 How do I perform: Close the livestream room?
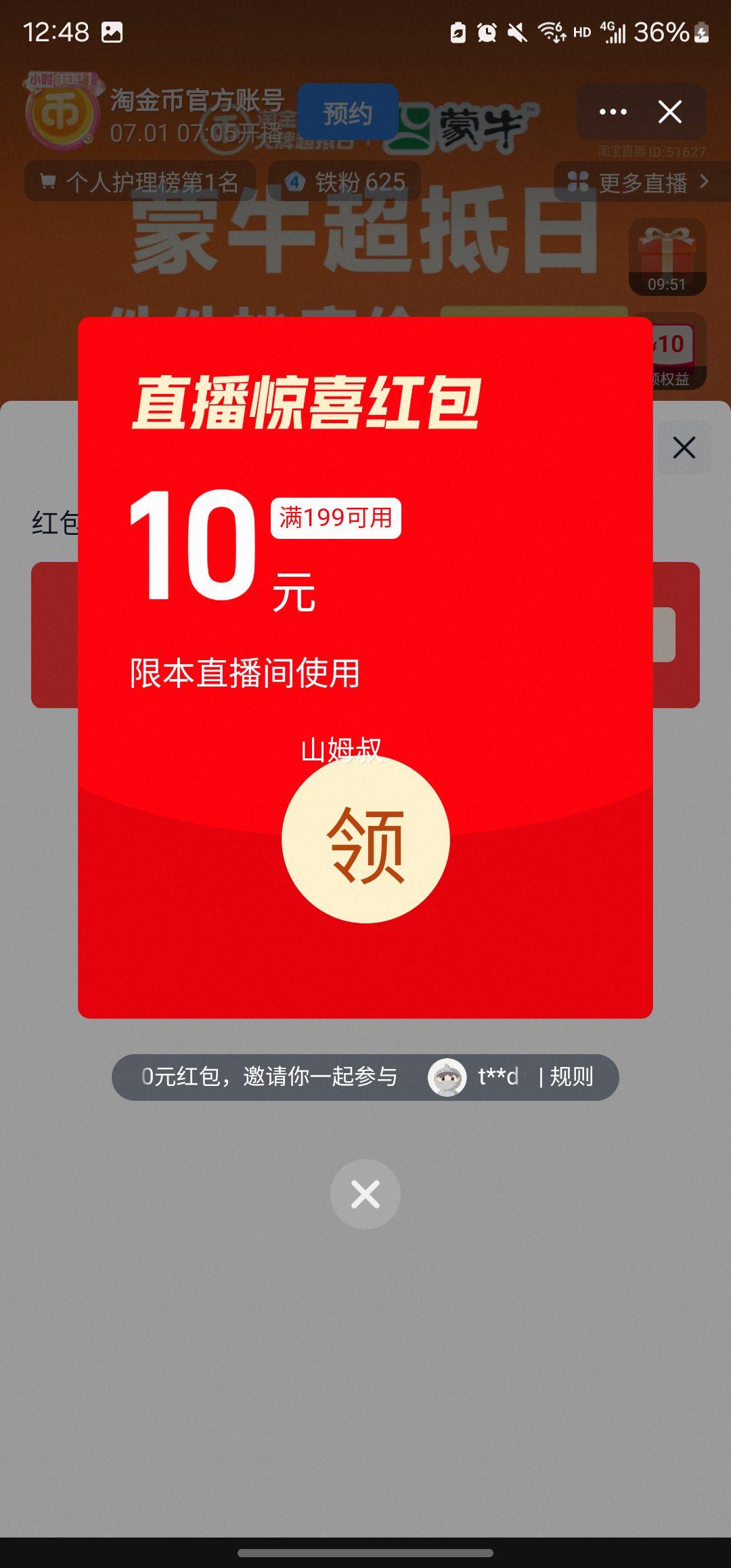[670, 112]
